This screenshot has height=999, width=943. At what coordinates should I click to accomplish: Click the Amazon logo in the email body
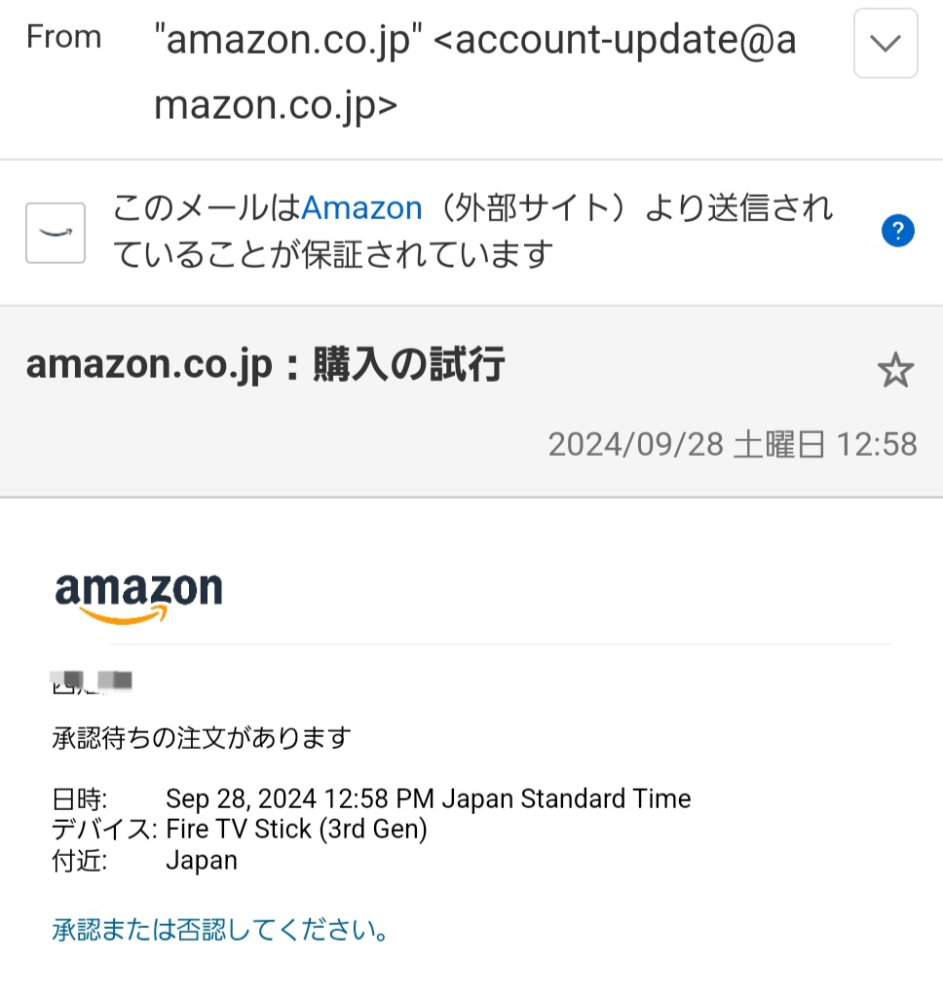tap(138, 592)
